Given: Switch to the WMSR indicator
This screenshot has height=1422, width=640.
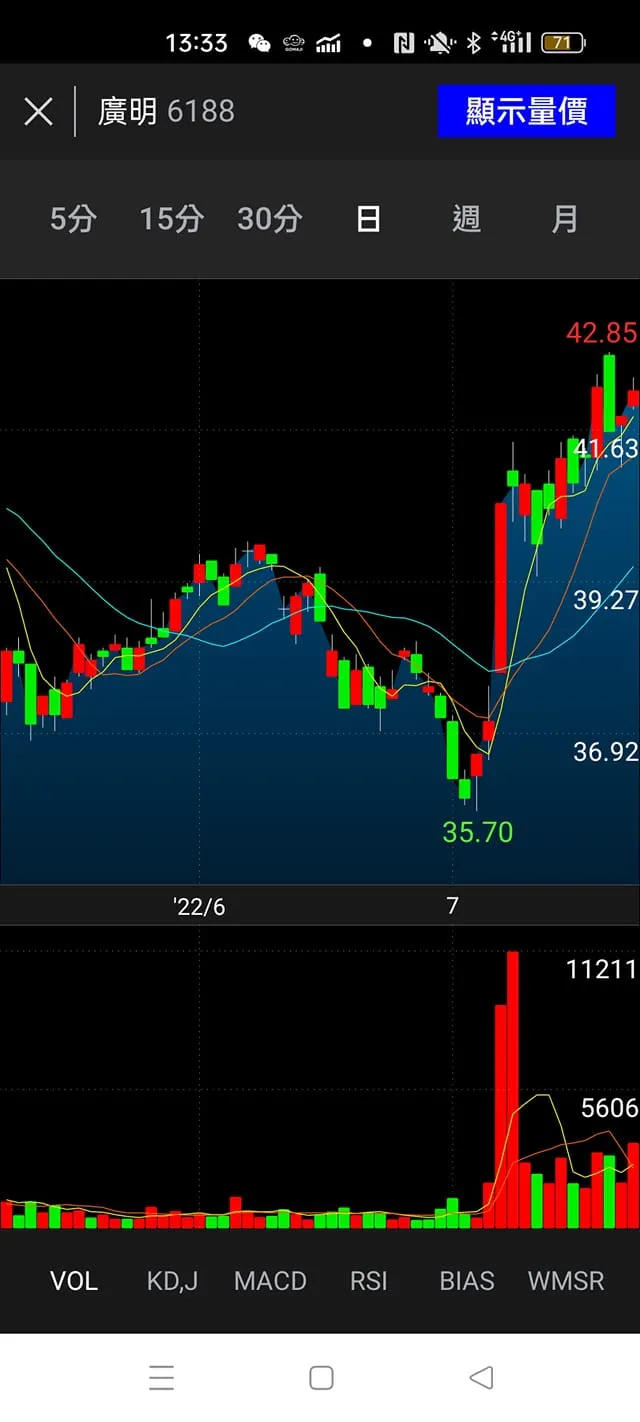Looking at the screenshot, I should [566, 1281].
